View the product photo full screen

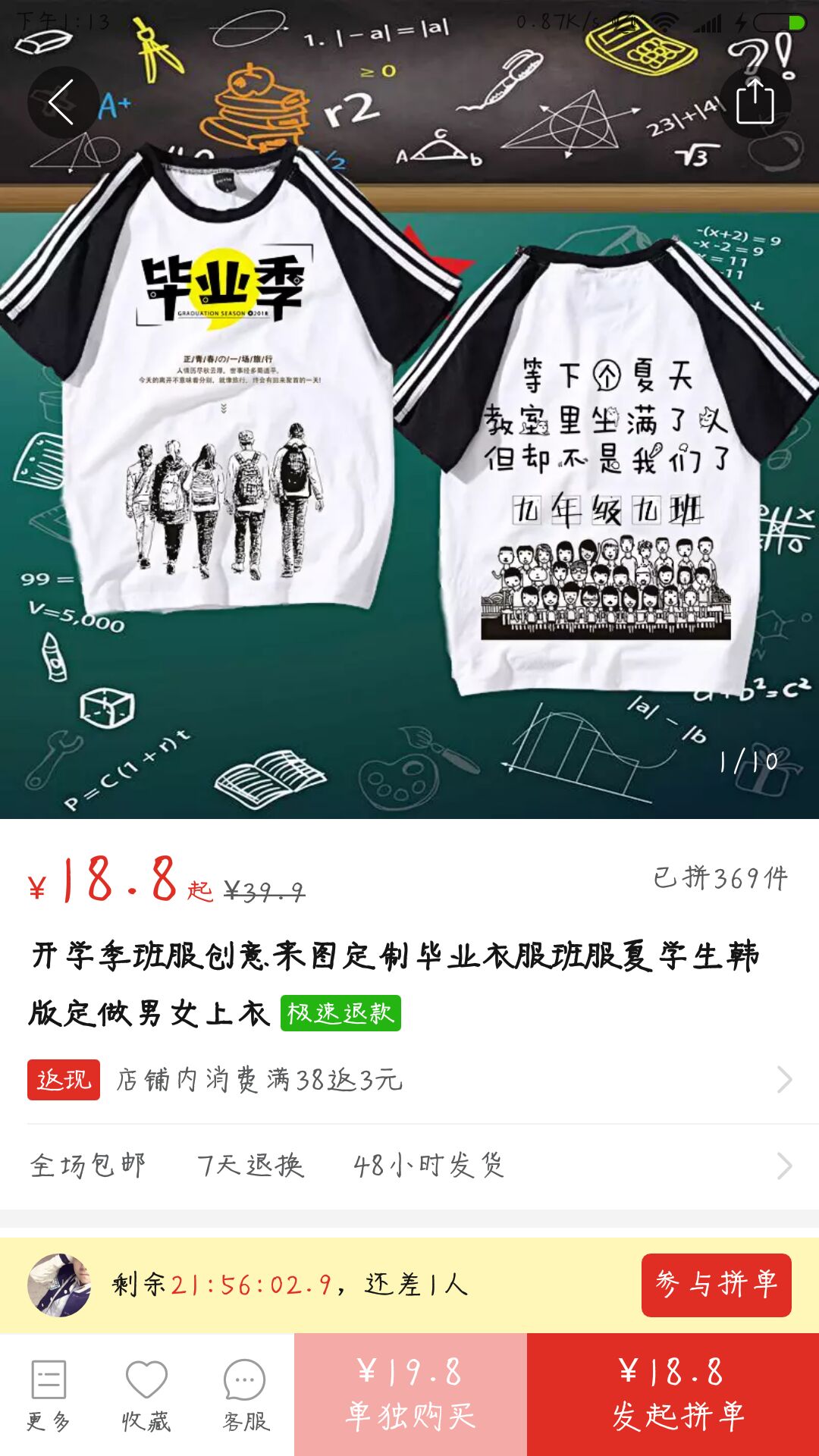409,455
